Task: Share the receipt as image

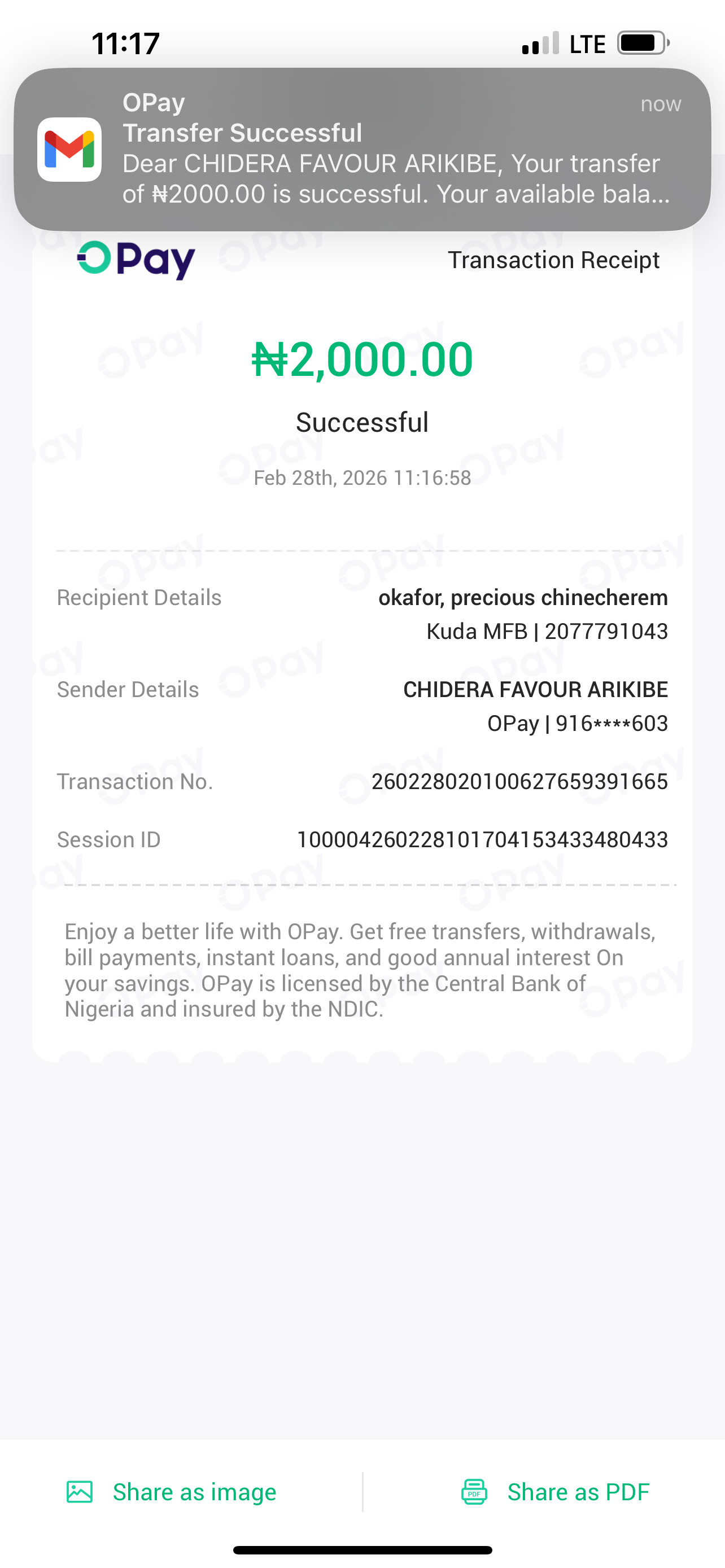Action: pyautogui.click(x=172, y=1492)
